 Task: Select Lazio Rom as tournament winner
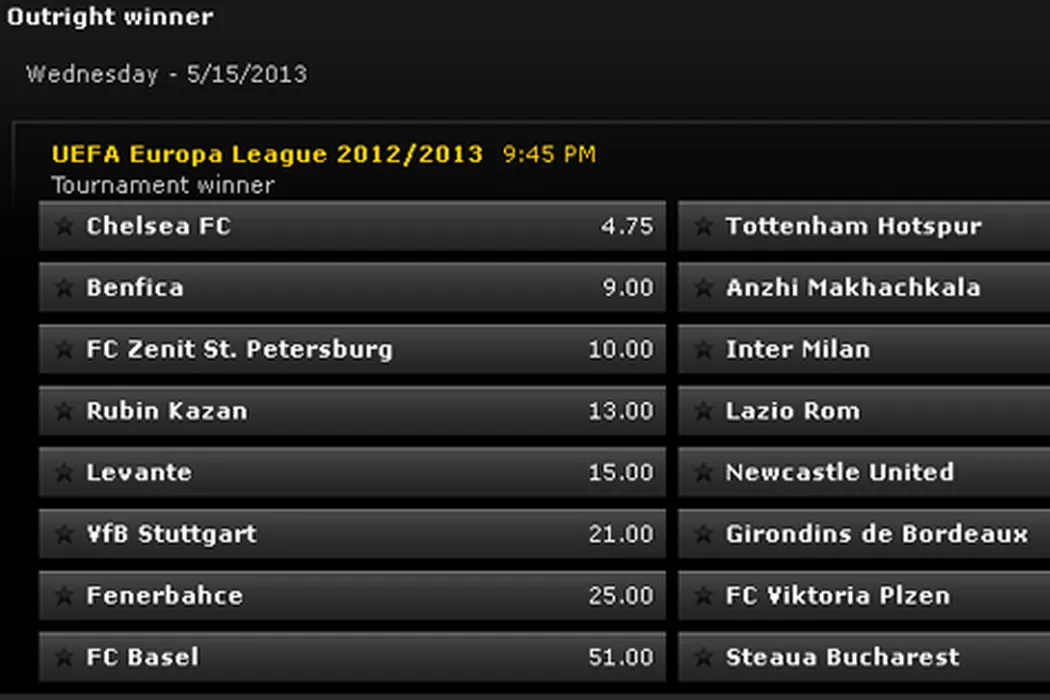click(x=864, y=411)
